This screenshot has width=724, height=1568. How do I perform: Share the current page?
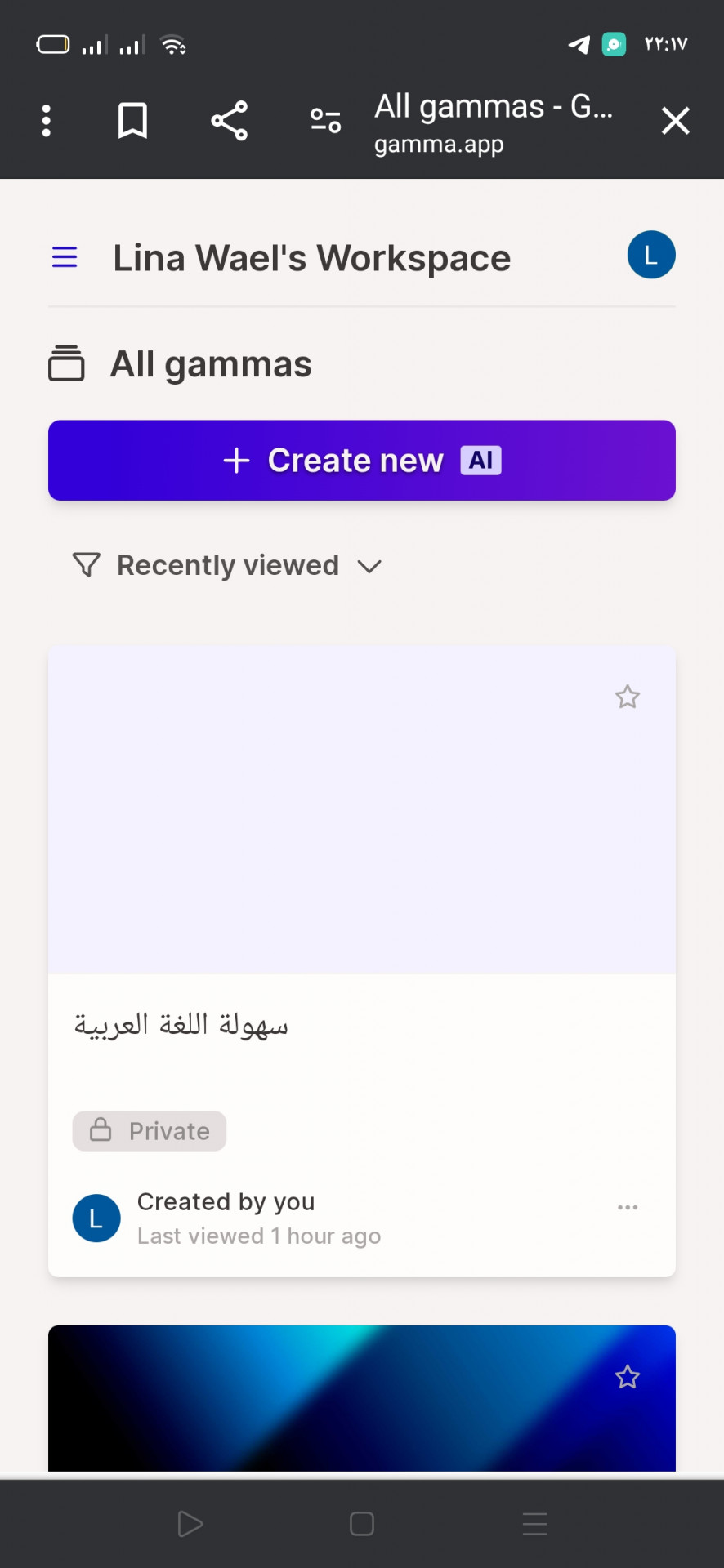[x=230, y=121]
